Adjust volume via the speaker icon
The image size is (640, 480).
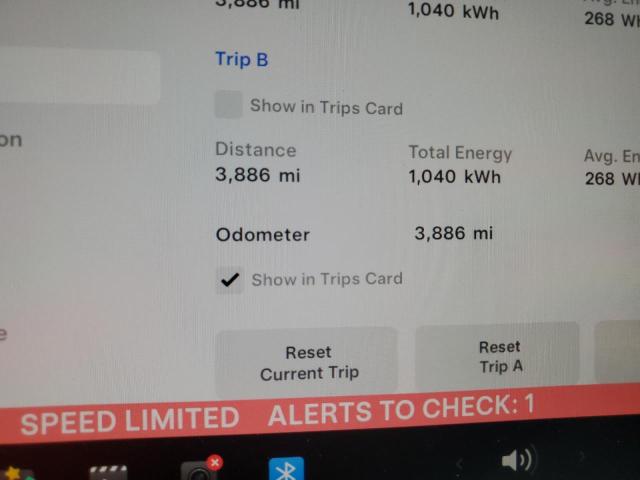[x=518, y=461]
